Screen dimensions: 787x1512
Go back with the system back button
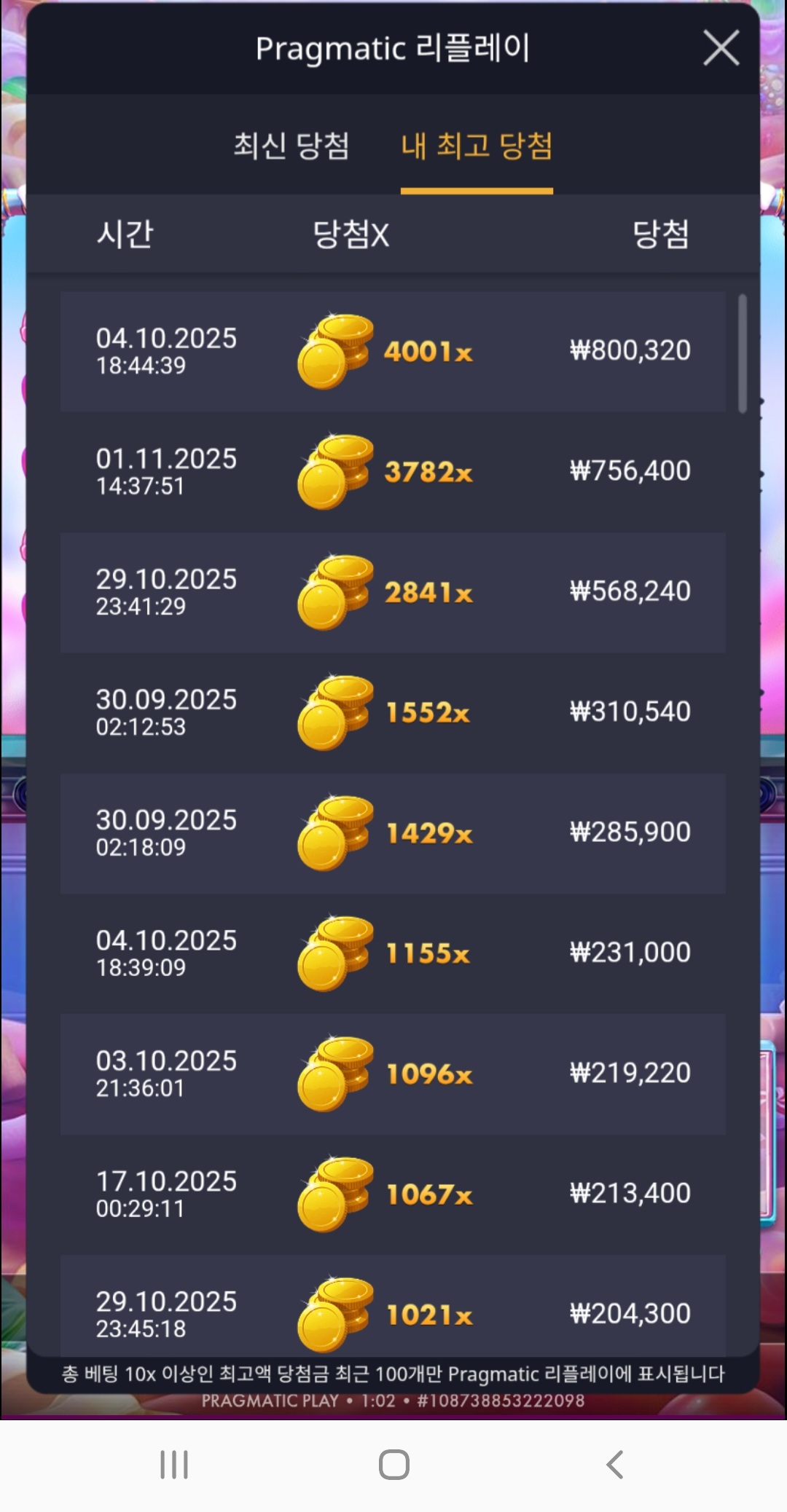click(x=615, y=1465)
